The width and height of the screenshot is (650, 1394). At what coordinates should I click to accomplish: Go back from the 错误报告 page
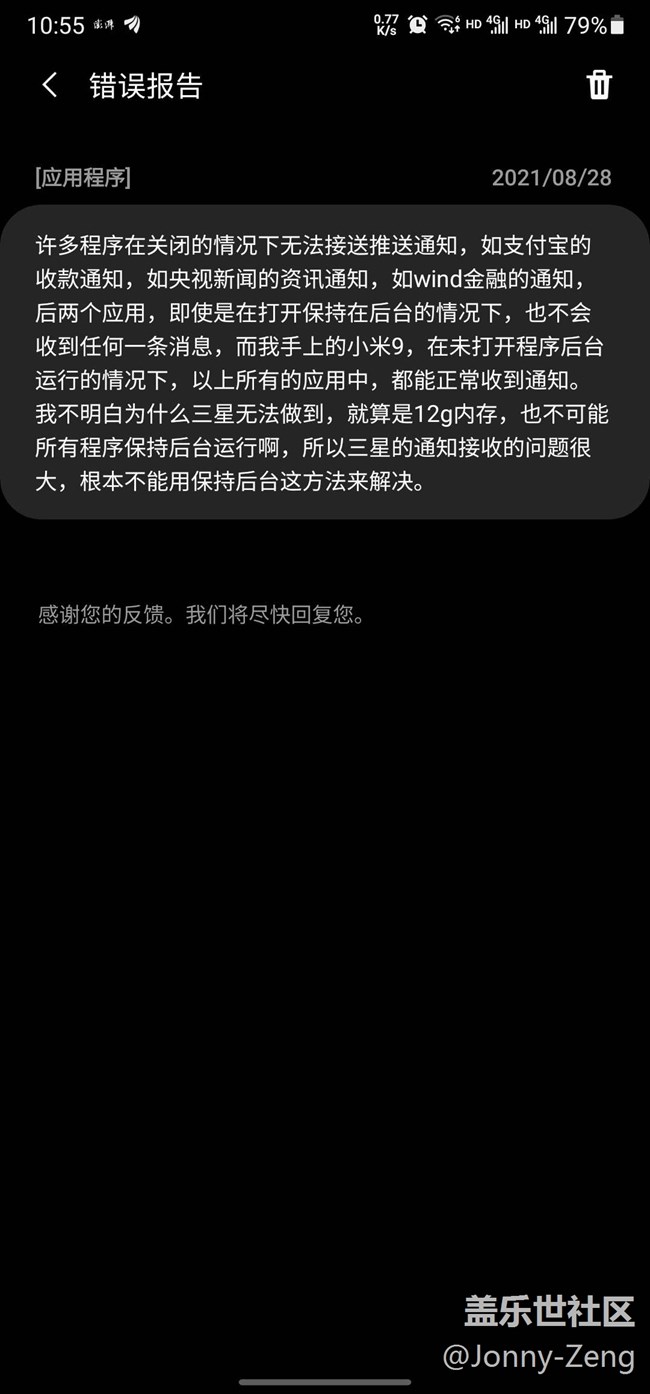pyautogui.click(x=50, y=85)
